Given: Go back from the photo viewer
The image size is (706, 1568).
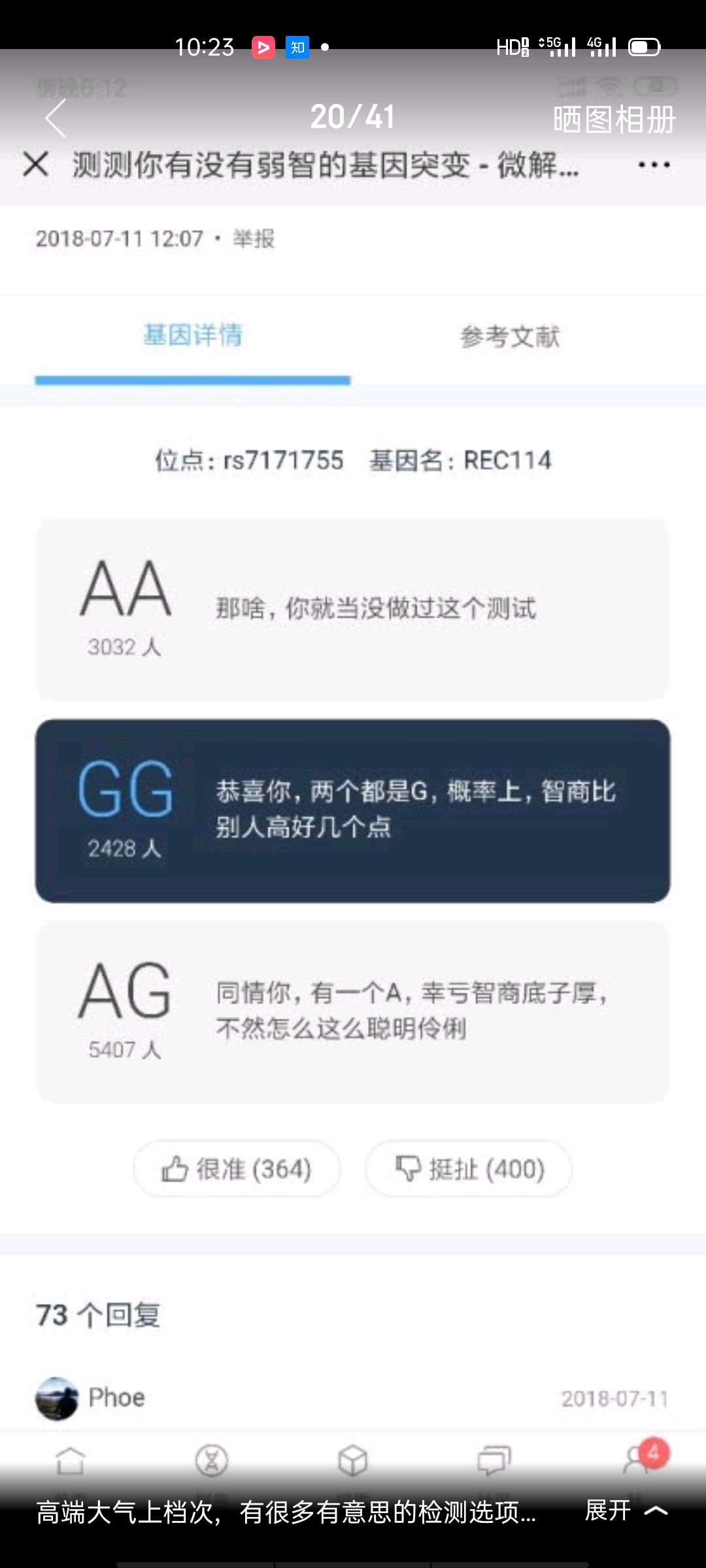Looking at the screenshot, I should [56, 118].
